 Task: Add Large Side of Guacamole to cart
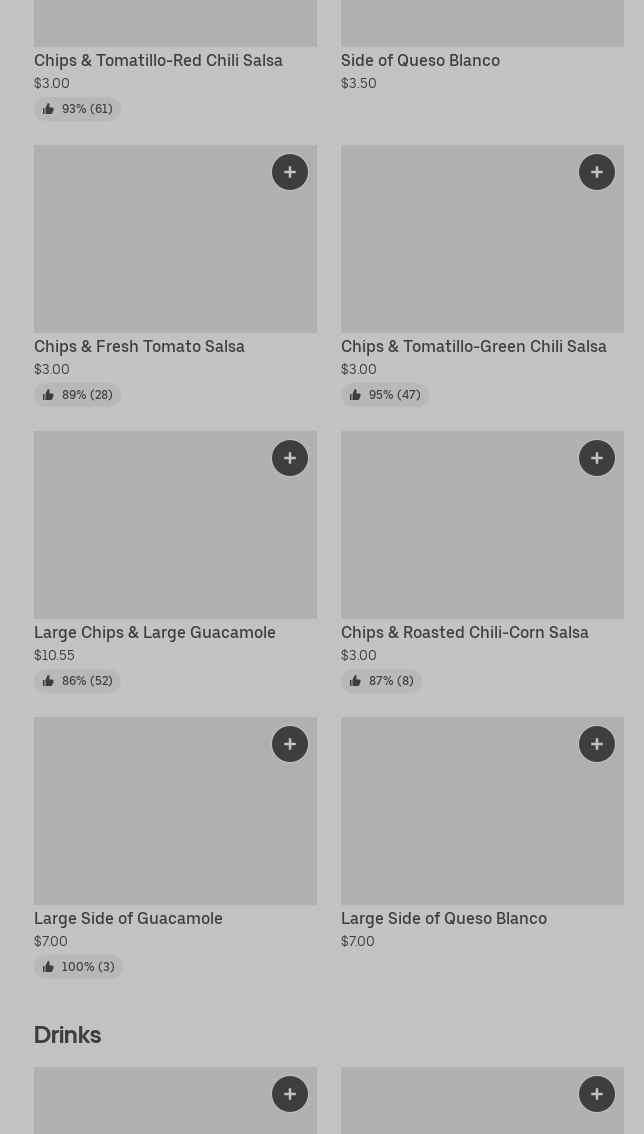pyautogui.click(x=290, y=744)
